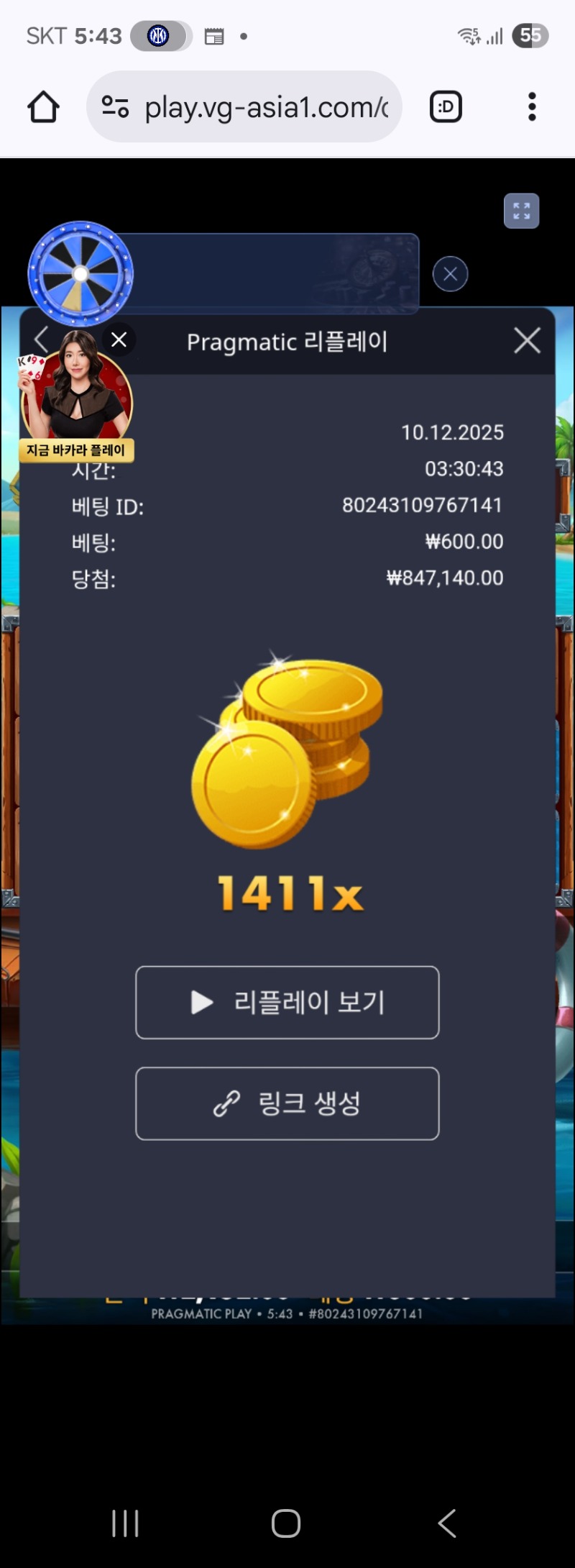
Task: Toggle fullscreen mode for the game
Action: click(521, 211)
